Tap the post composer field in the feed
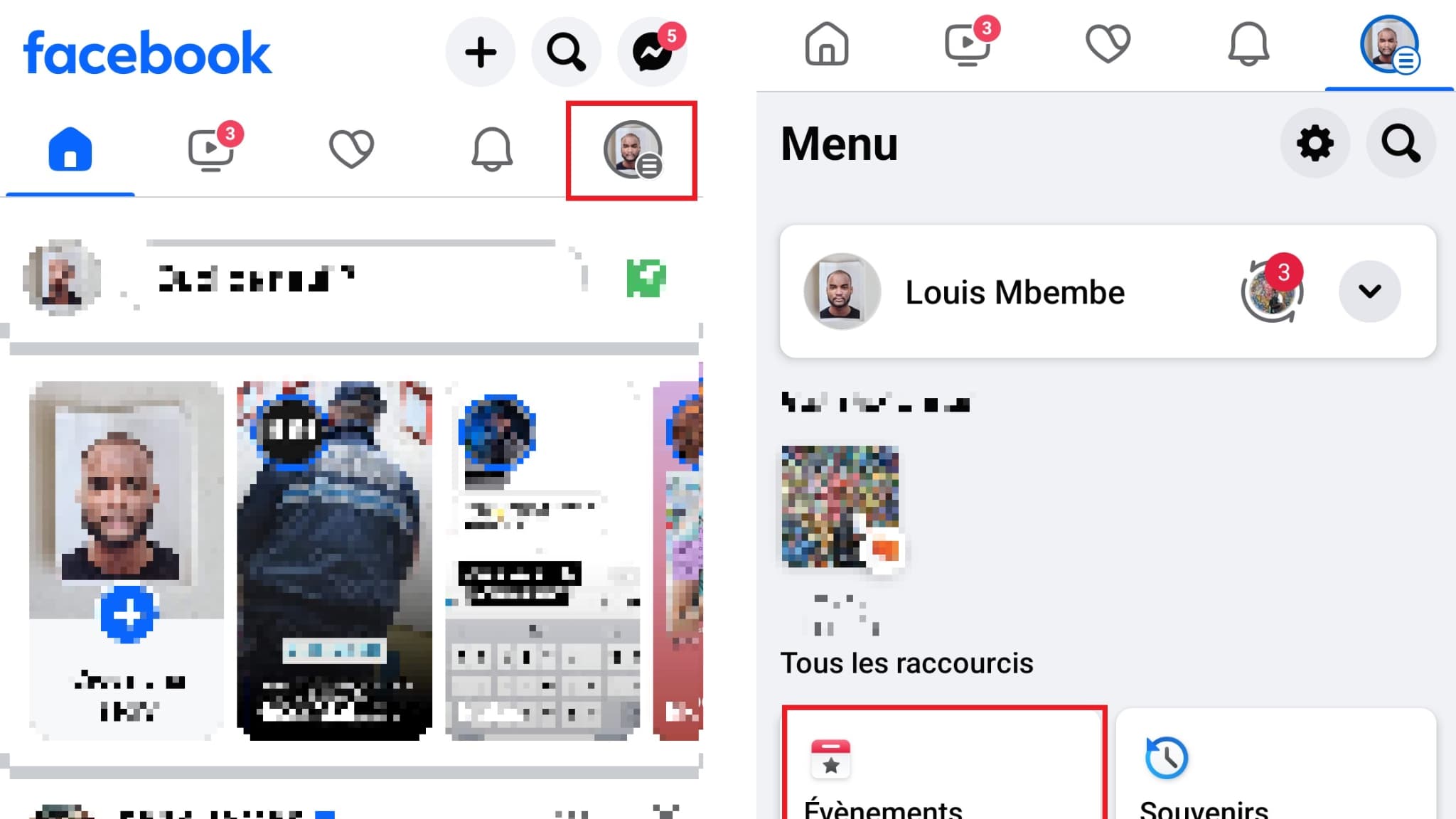1456x819 pixels. point(355,278)
